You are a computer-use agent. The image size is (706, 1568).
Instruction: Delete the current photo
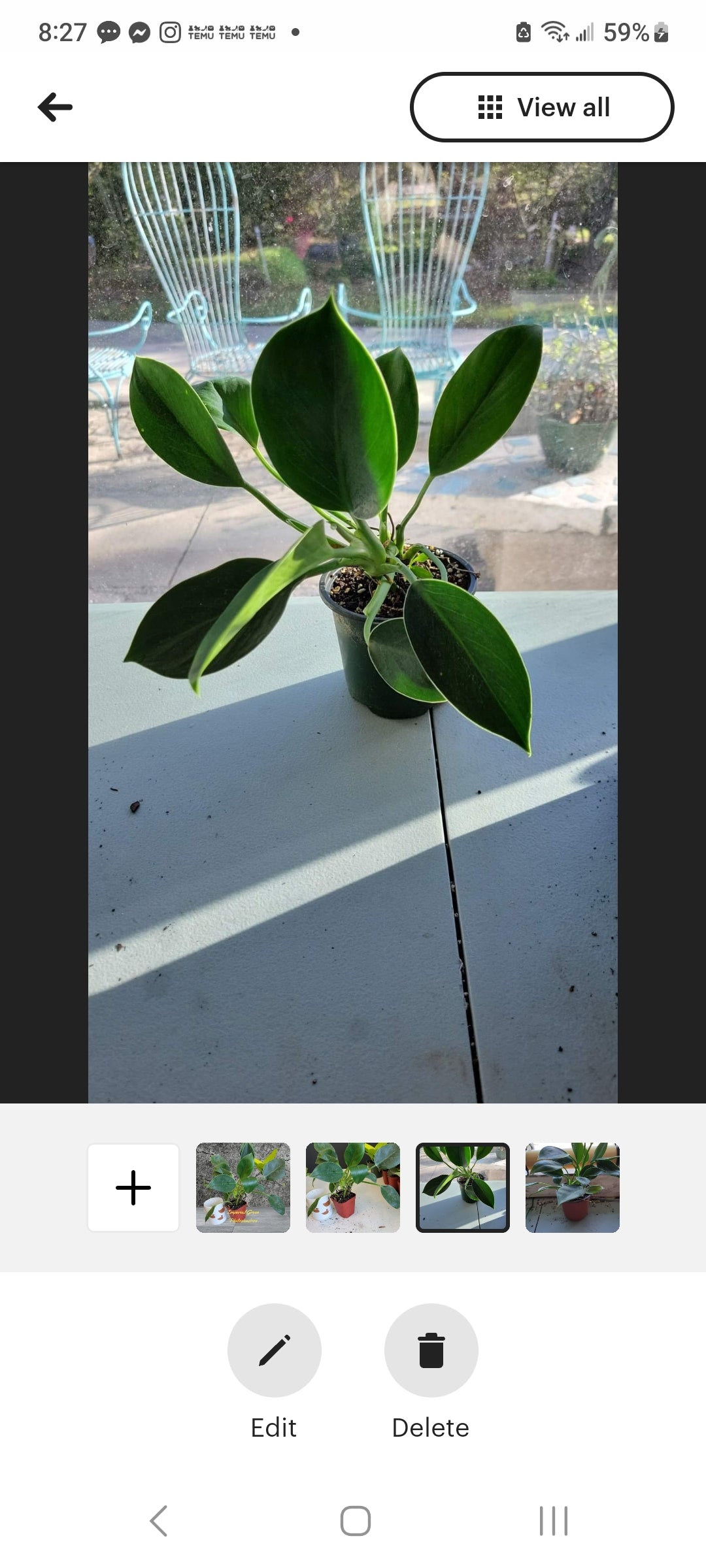tap(431, 1350)
